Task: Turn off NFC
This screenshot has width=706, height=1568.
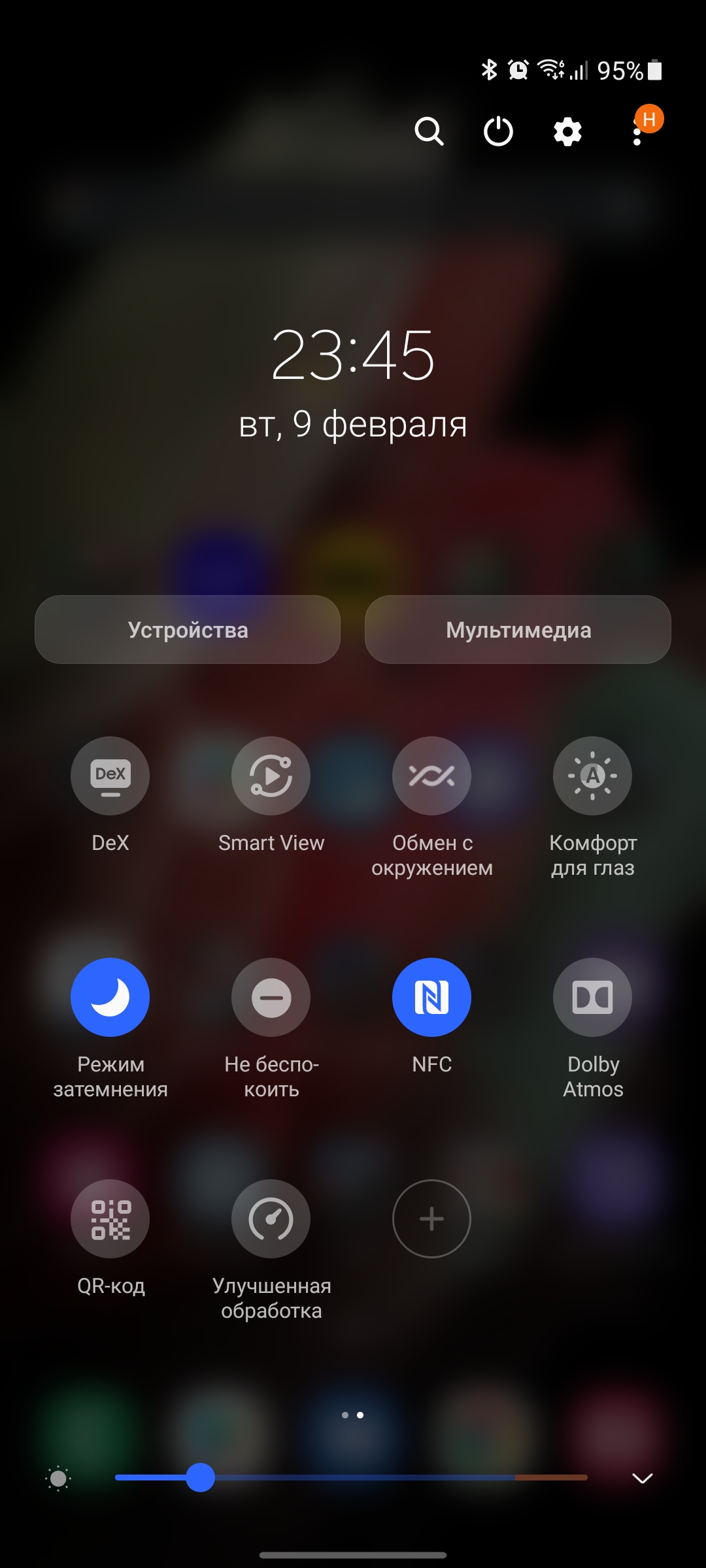Action: (431, 997)
